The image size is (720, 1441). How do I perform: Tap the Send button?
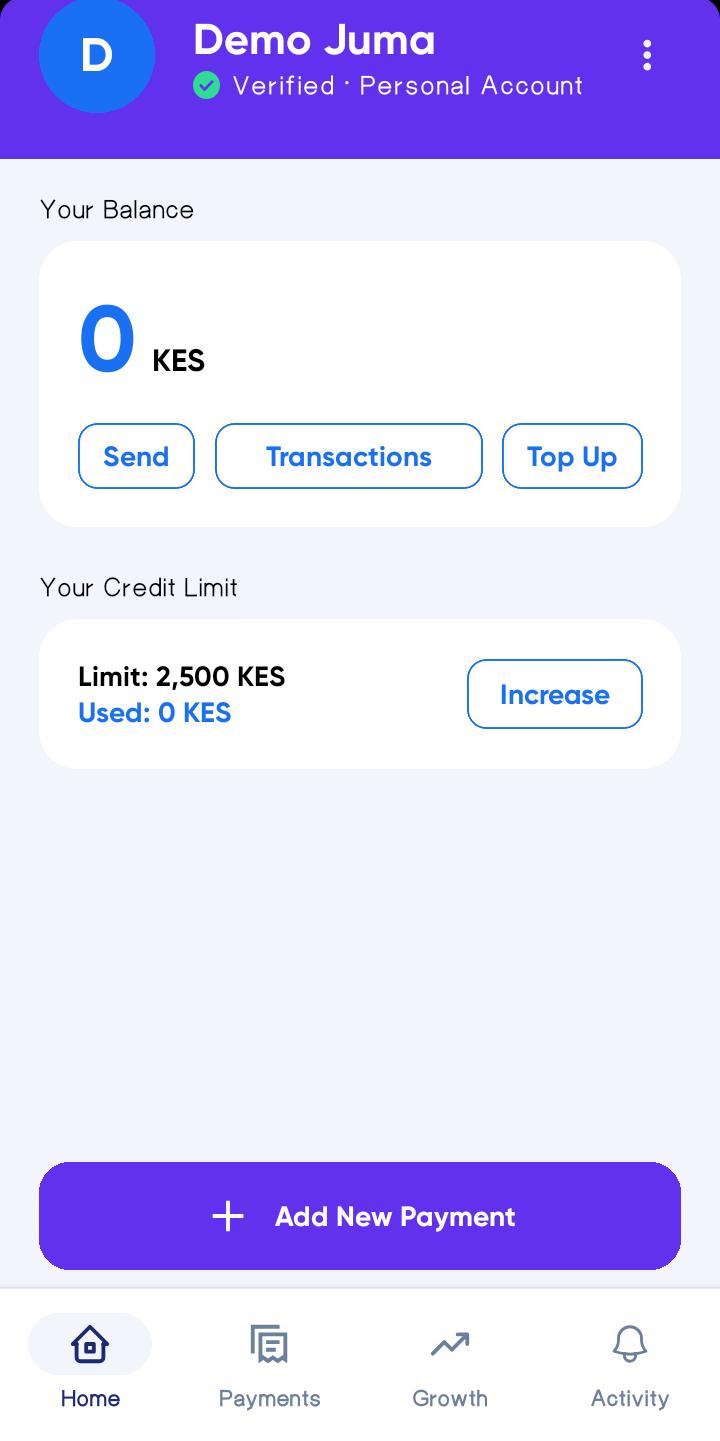[136, 456]
